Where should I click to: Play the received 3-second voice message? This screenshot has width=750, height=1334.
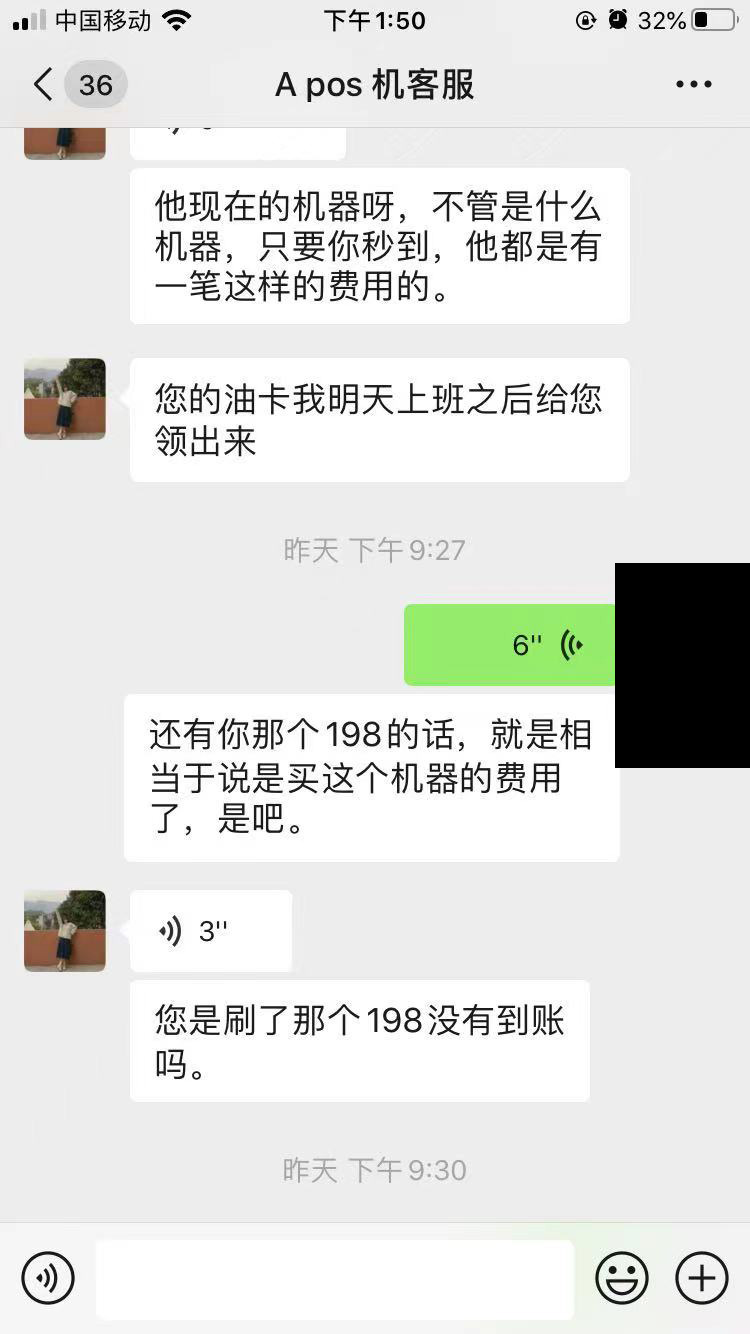211,931
